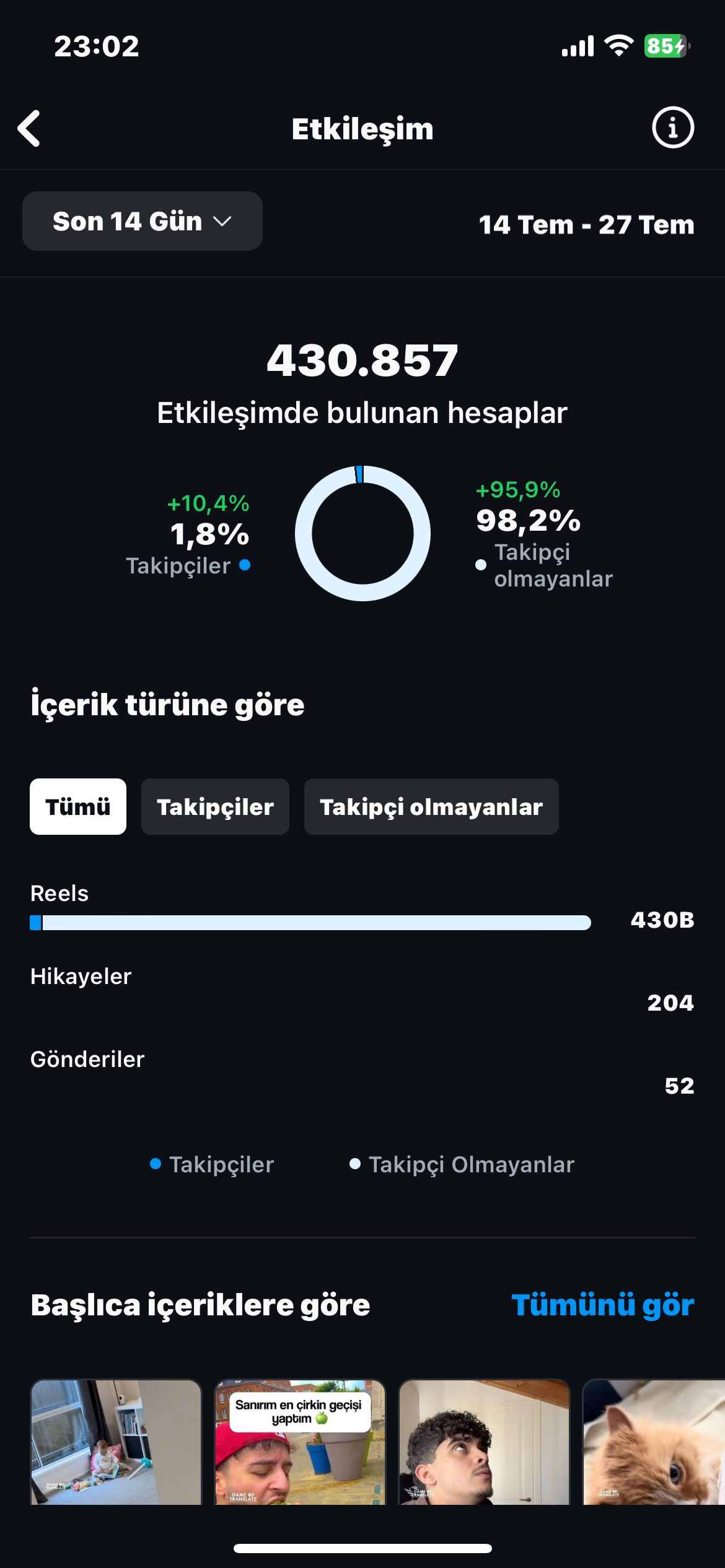The image size is (725, 1568).
Task: Open the info icon for Etkileşim
Action: 672,128
